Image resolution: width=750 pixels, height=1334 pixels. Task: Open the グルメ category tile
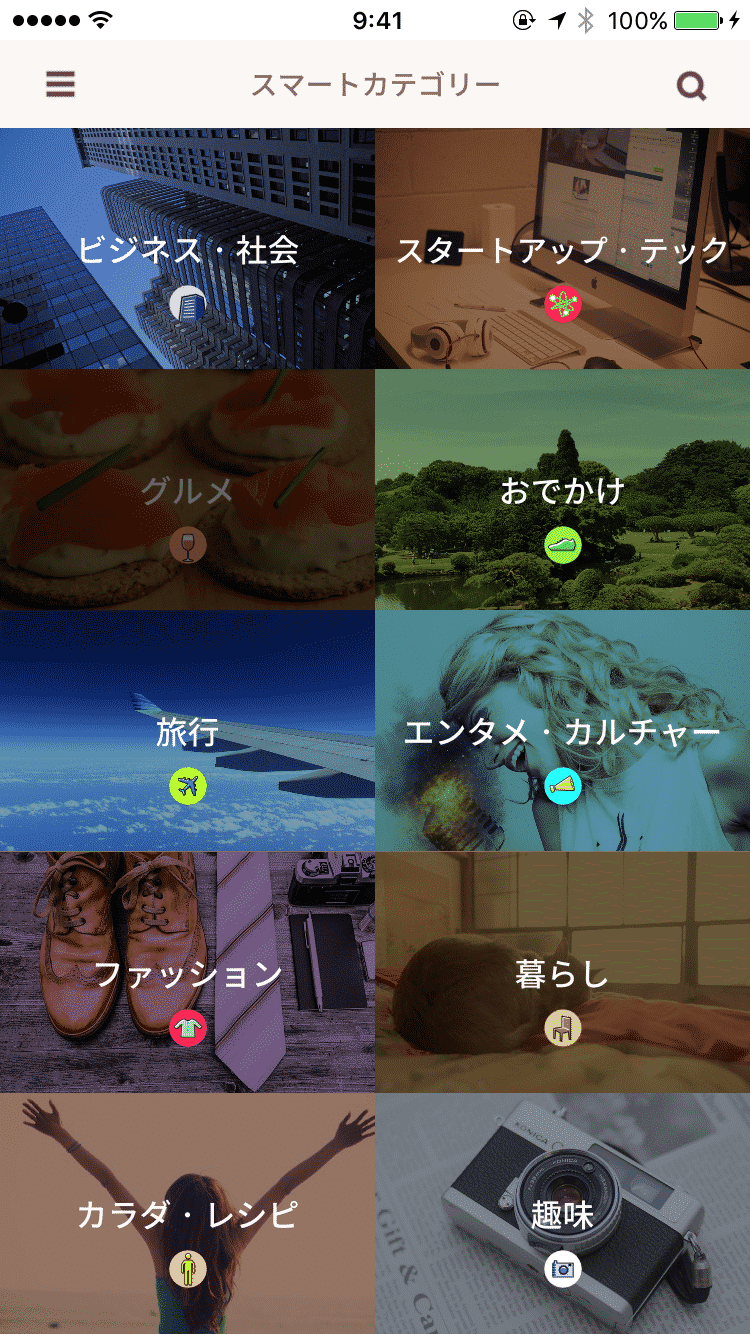[187, 491]
